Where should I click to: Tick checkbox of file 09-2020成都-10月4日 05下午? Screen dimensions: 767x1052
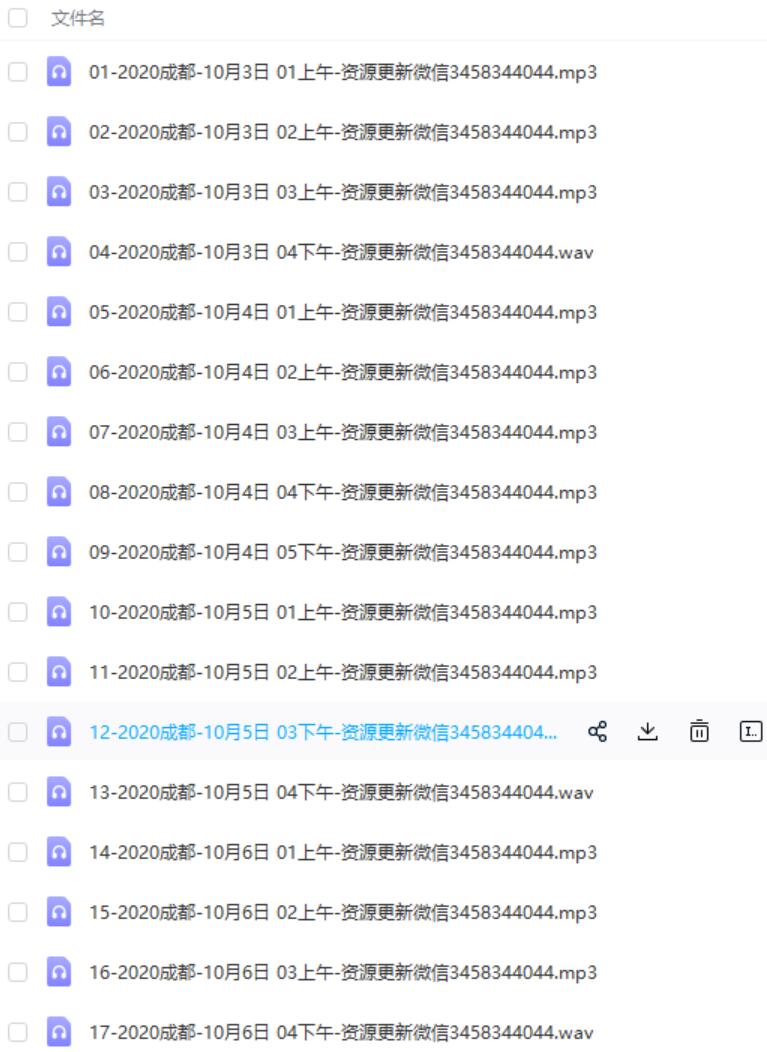pyautogui.click(x=18, y=552)
